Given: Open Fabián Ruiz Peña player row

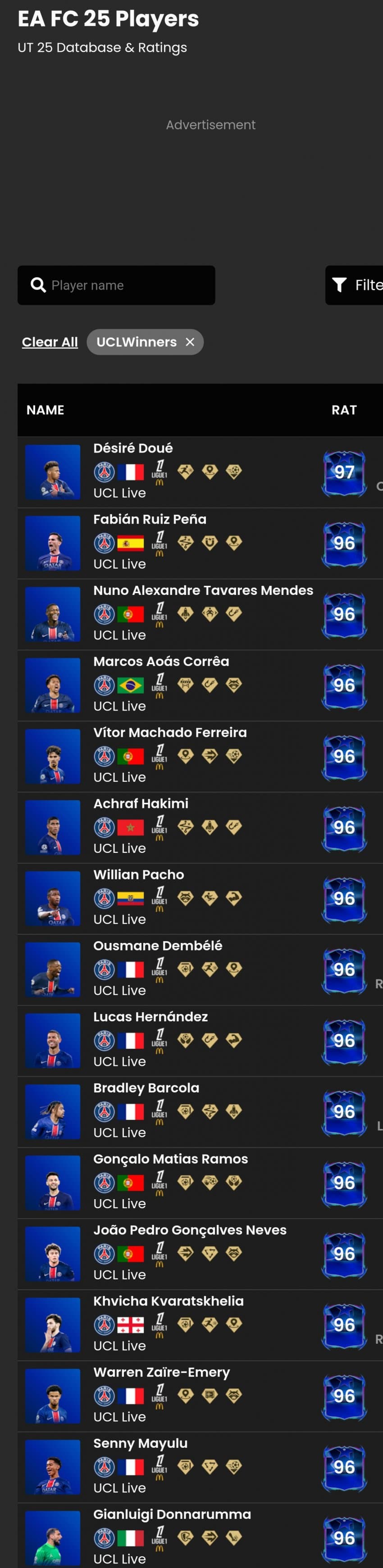Looking at the screenshot, I should click(x=149, y=519).
